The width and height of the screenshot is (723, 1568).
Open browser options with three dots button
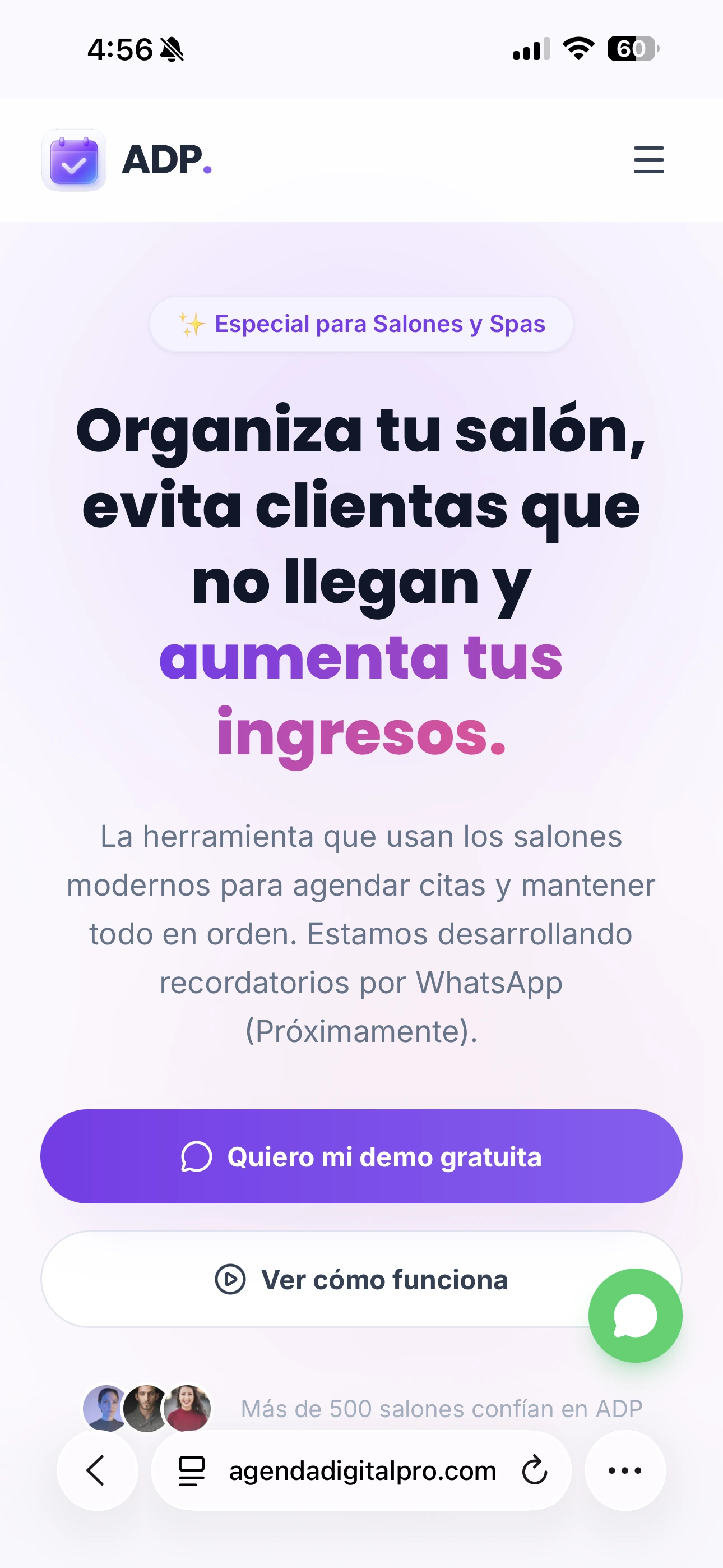pyautogui.click(x=625, y=1470)
